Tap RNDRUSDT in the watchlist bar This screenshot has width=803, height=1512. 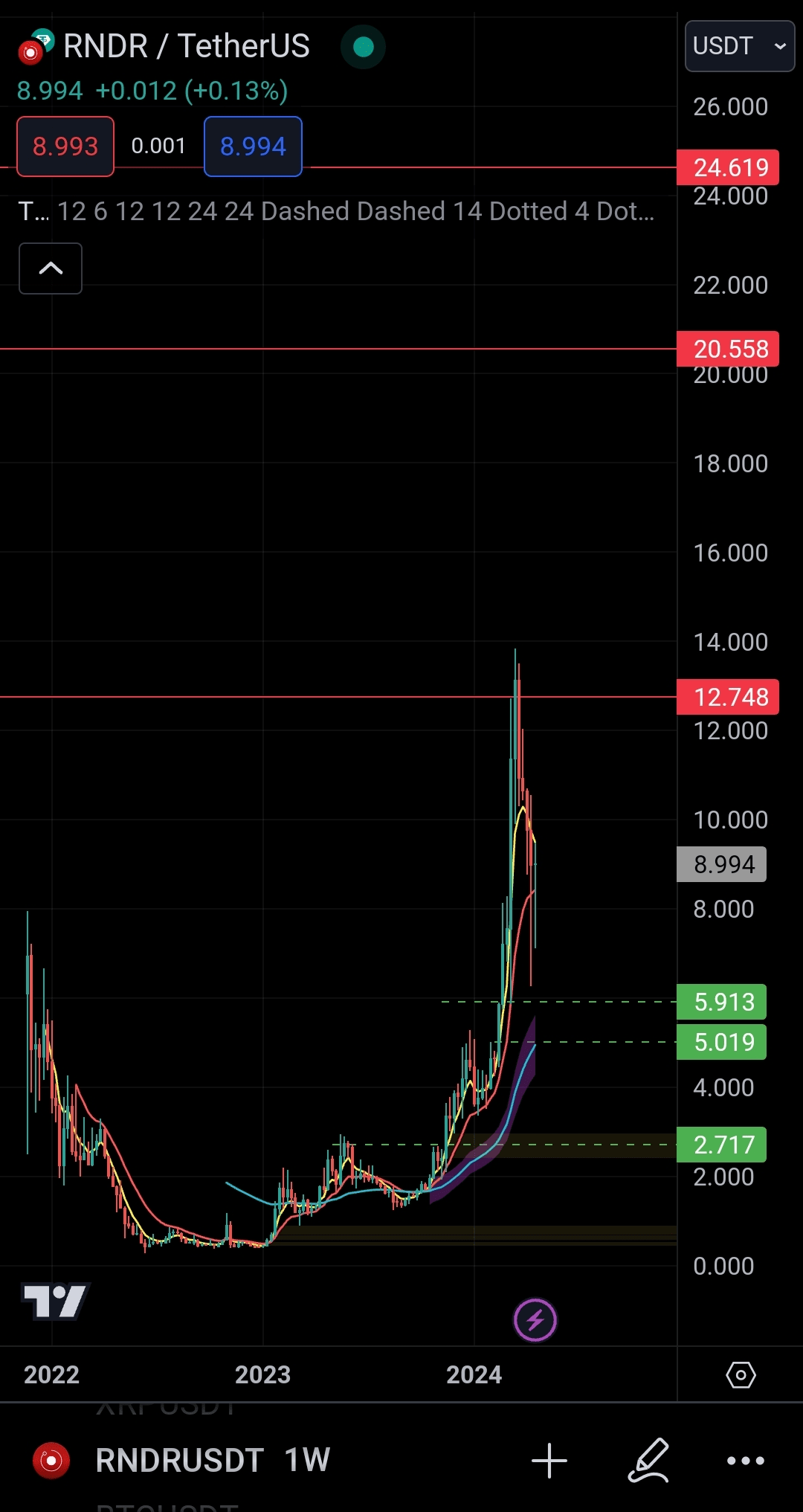[x=179, y=1460]
